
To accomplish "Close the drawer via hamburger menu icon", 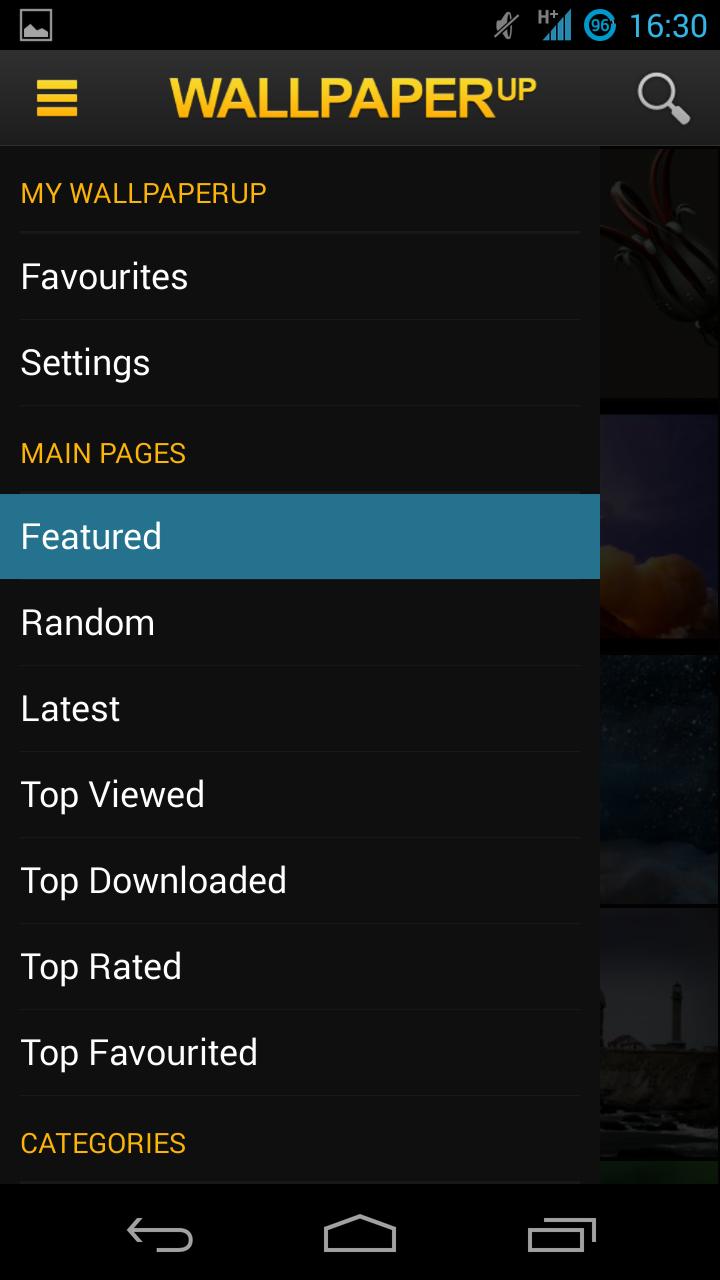I will (57, 98).
